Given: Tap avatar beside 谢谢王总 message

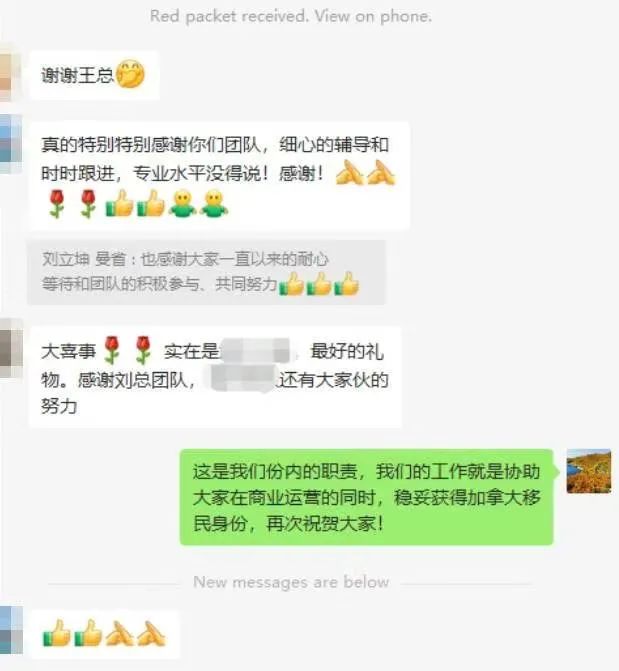Looking at the screenshot, I should [x=8, y=74].
